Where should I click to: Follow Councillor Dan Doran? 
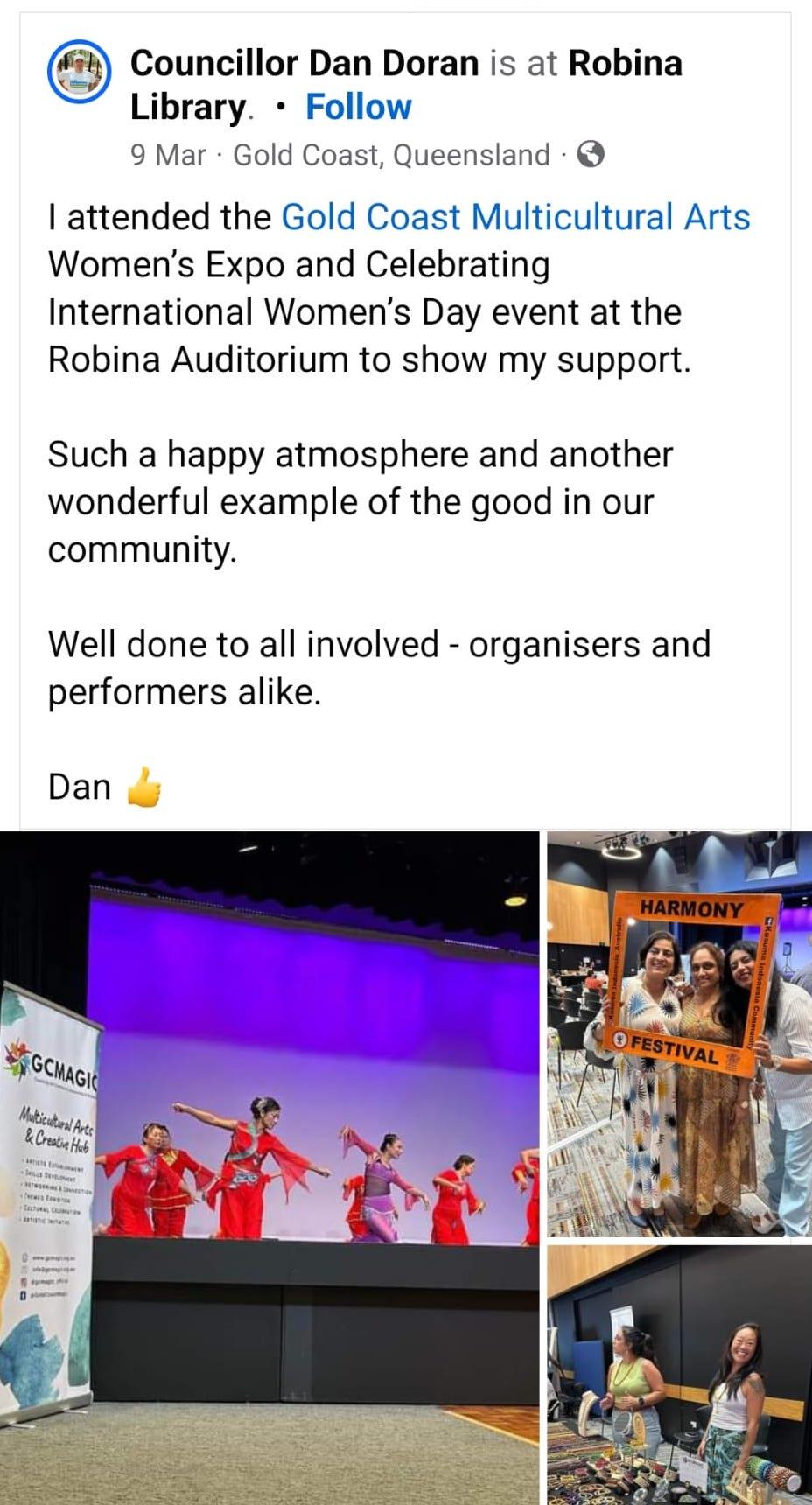(x=358, y=107)
